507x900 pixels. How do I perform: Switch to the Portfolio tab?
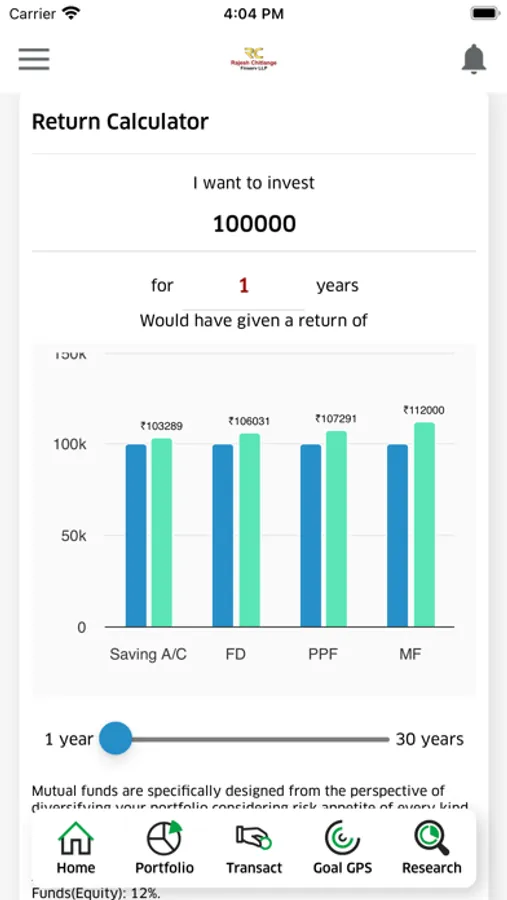pos(164,848)
